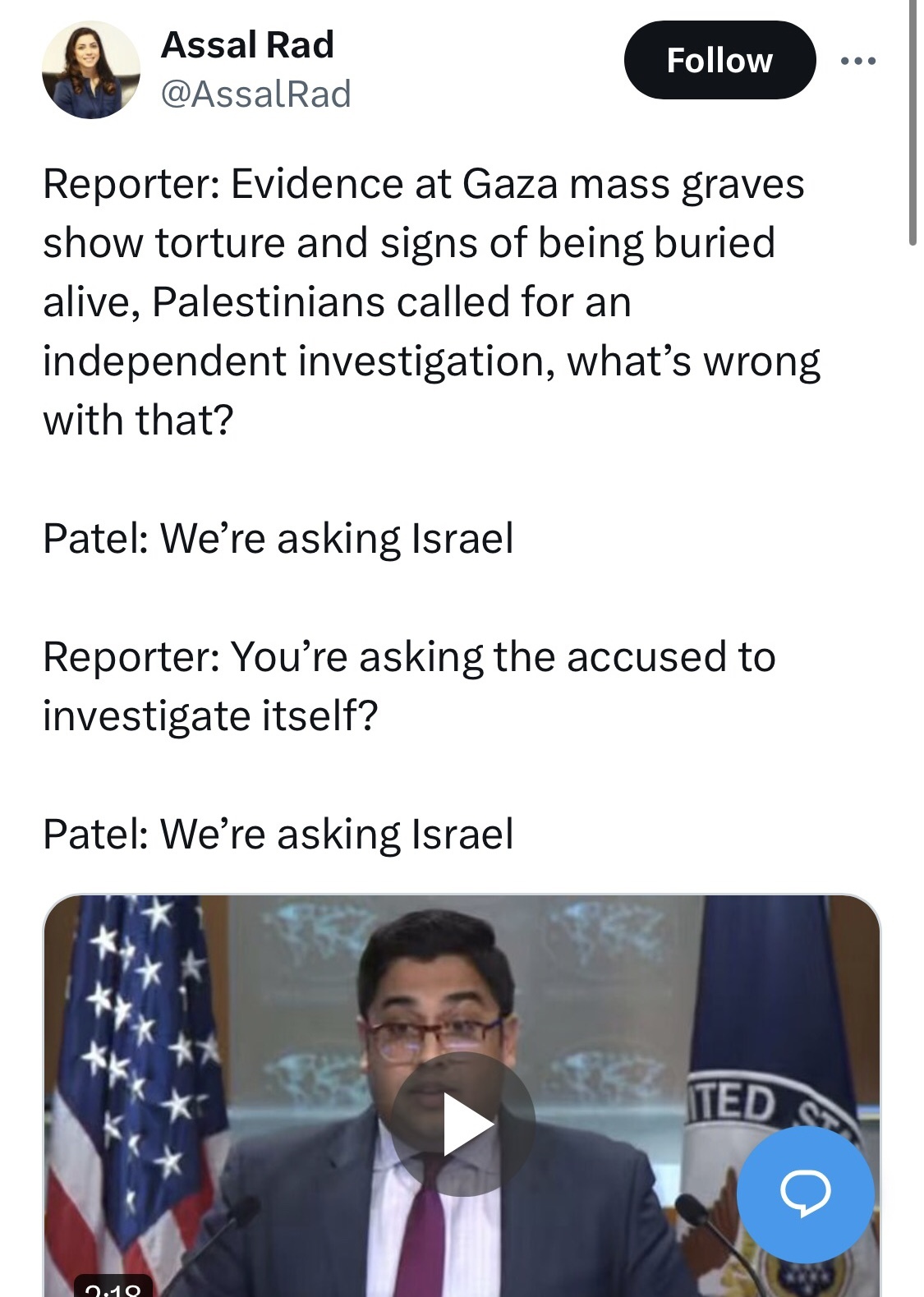Open the three-dot overflow menu
Image resolution: width=924 pixels, height=1297 pixels.
[x=858, y=61]
